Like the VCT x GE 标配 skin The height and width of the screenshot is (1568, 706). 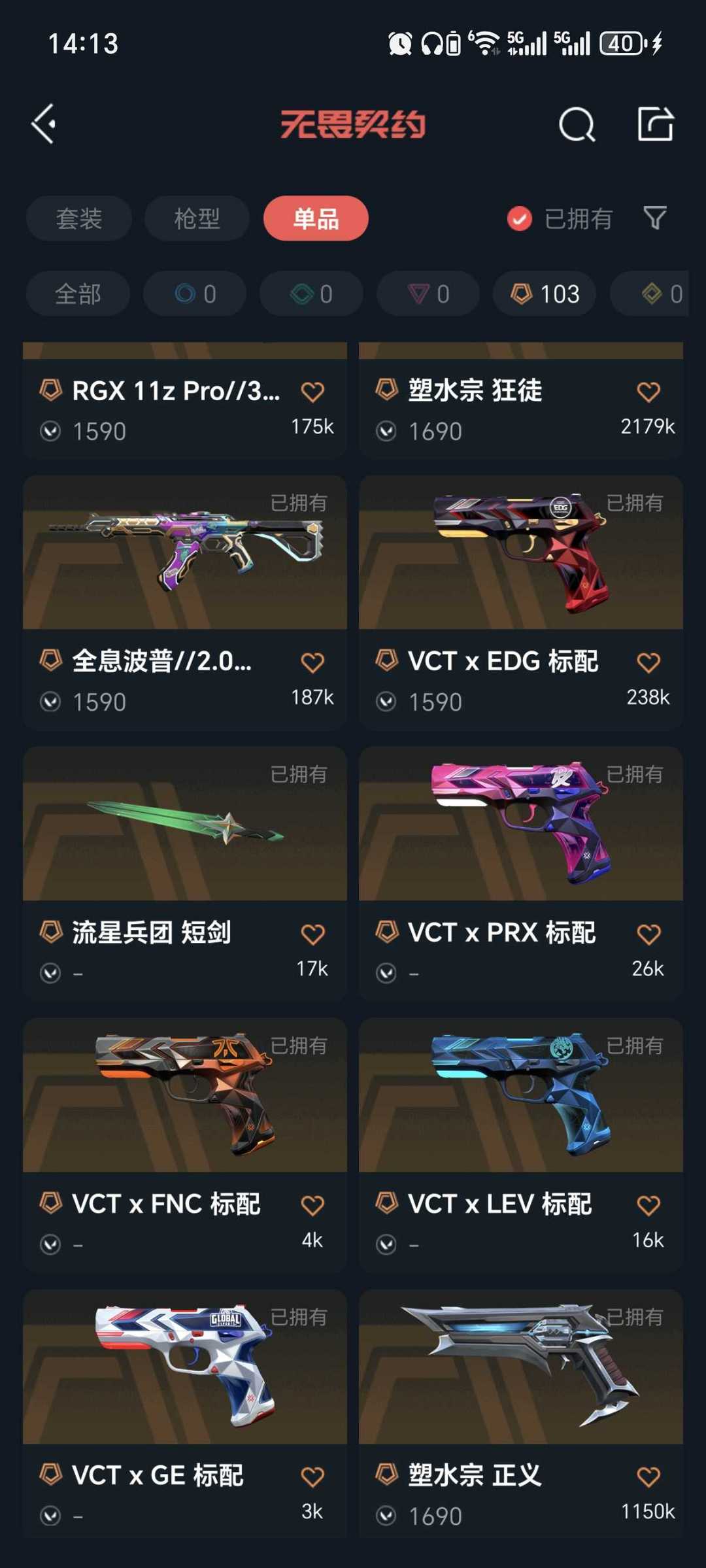312,1477
